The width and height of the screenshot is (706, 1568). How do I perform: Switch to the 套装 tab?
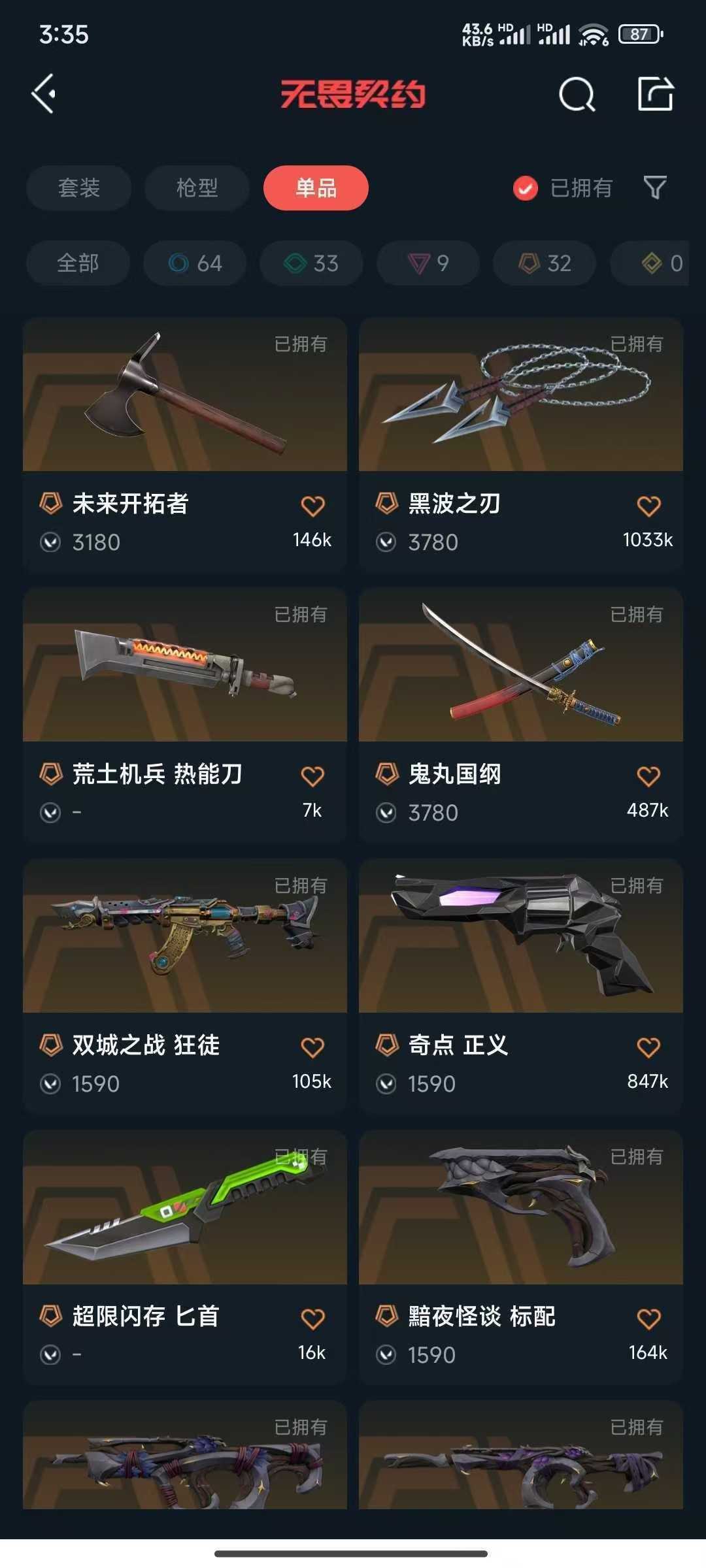78,188
